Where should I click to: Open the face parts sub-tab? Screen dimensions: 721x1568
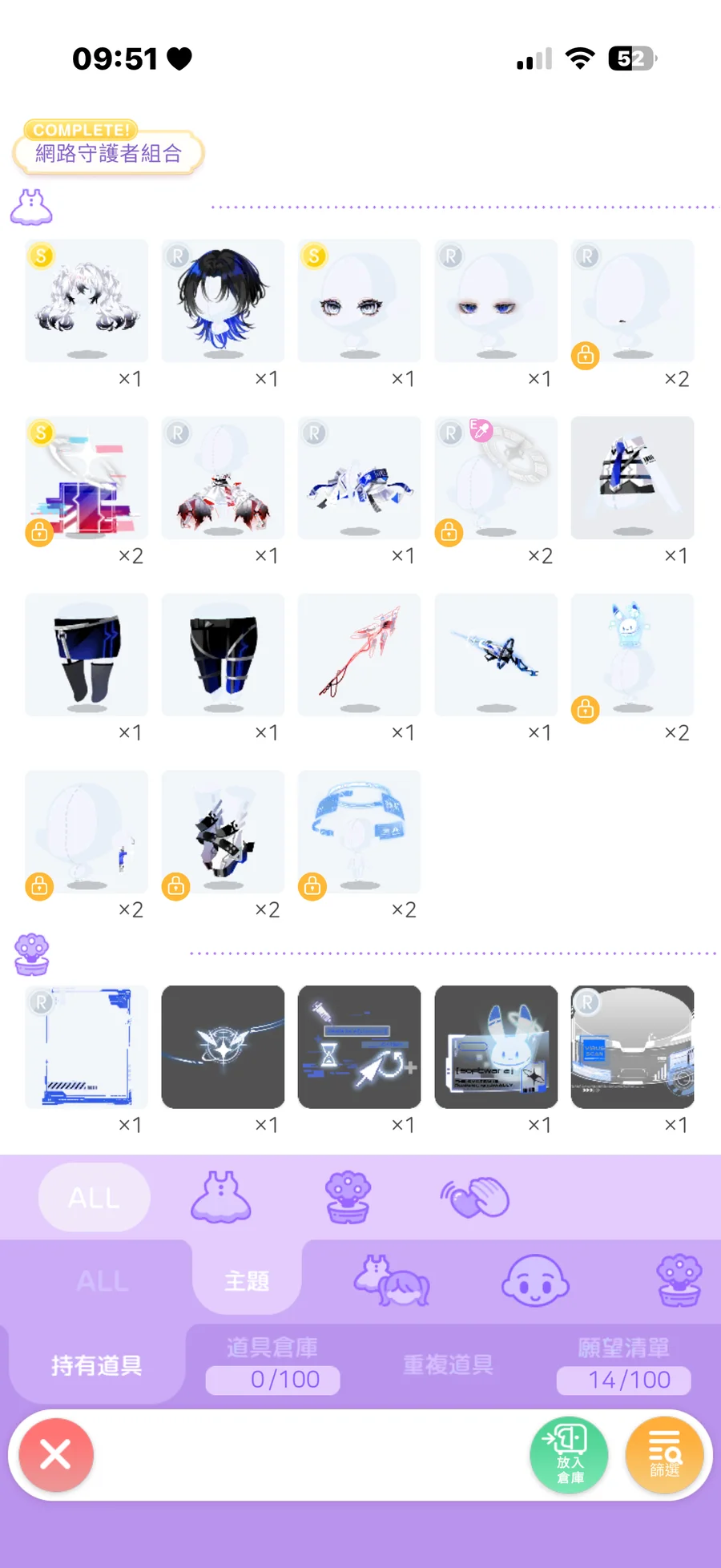(x=535, y=1280)
